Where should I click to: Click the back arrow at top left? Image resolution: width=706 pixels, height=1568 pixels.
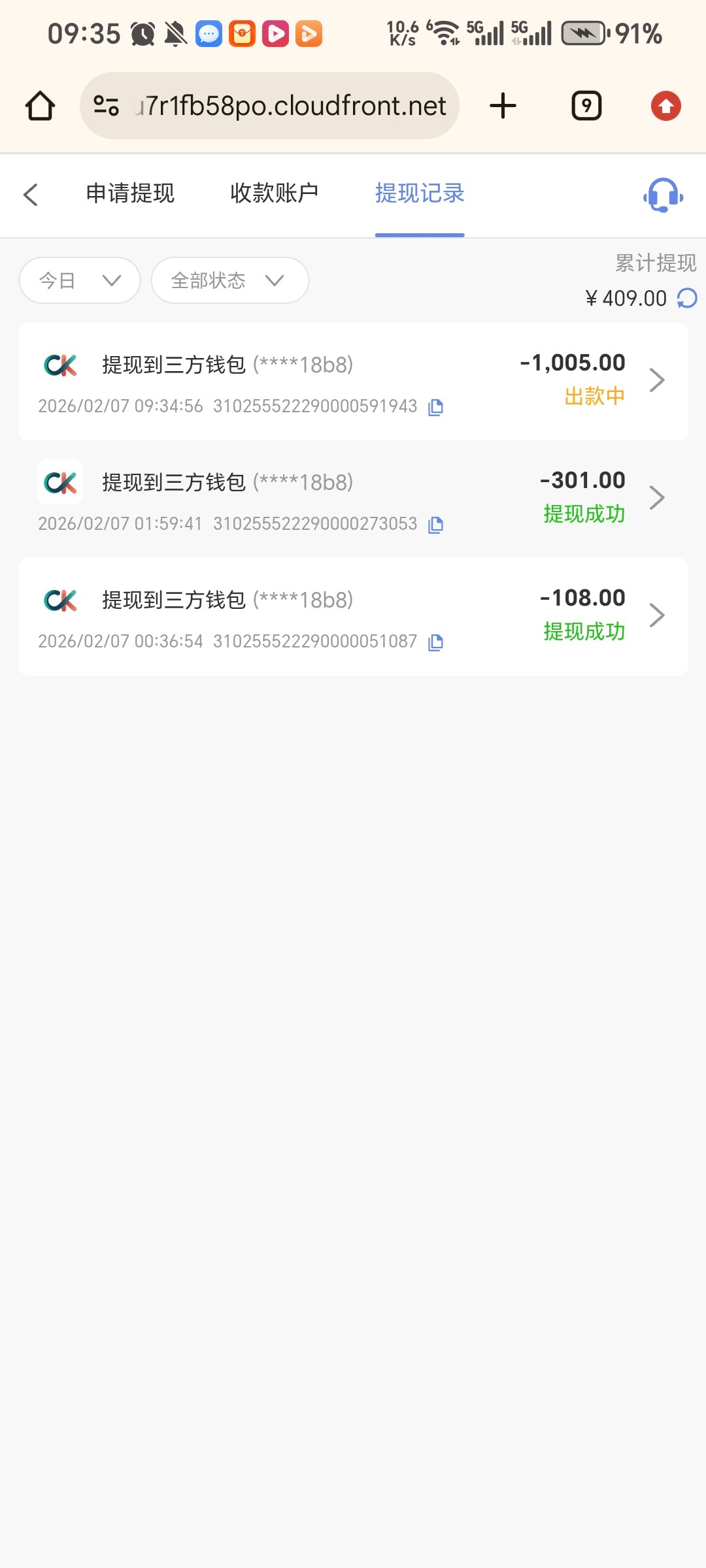tap(31, 195)
